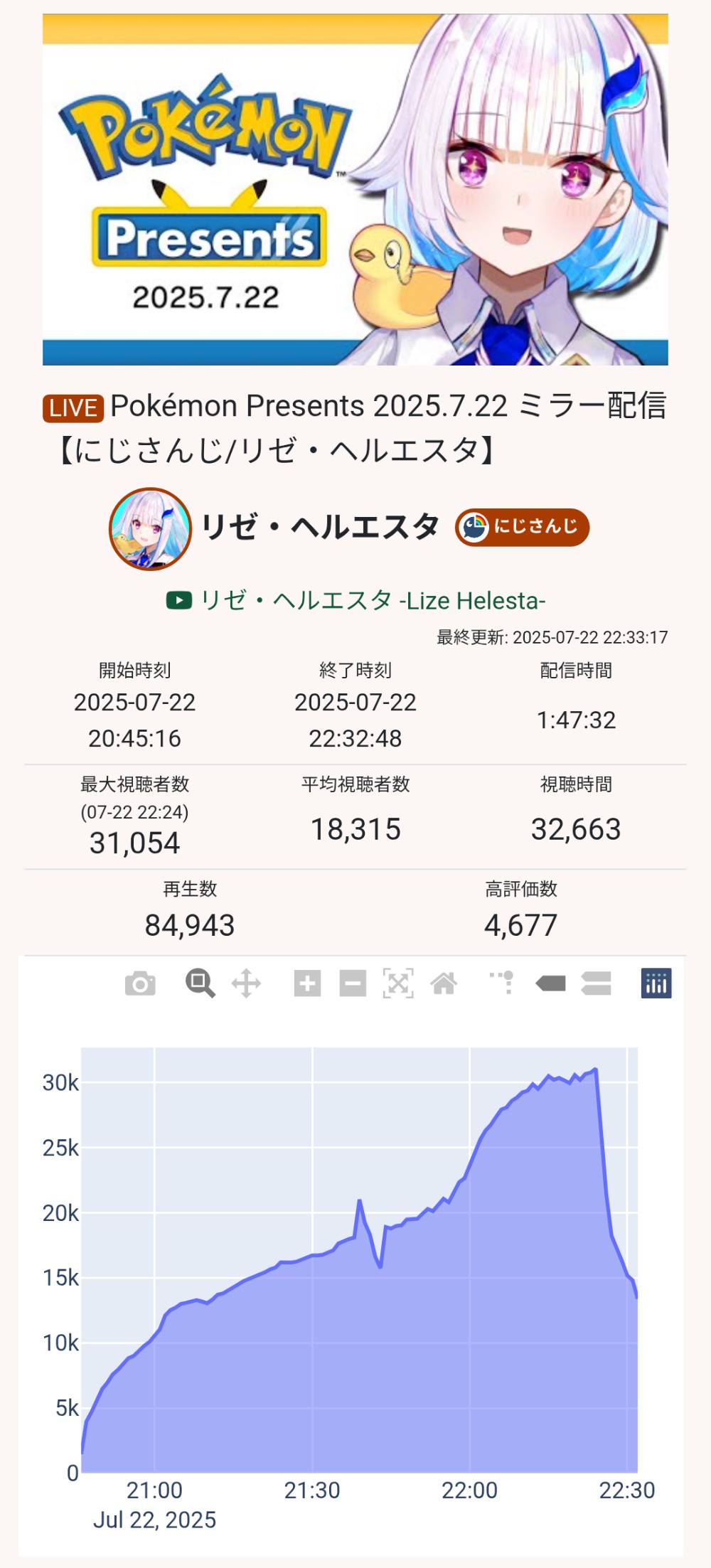Zoom out of the chart with minus
Viewport: 711px width, 1568px height.
click(353, 984)
